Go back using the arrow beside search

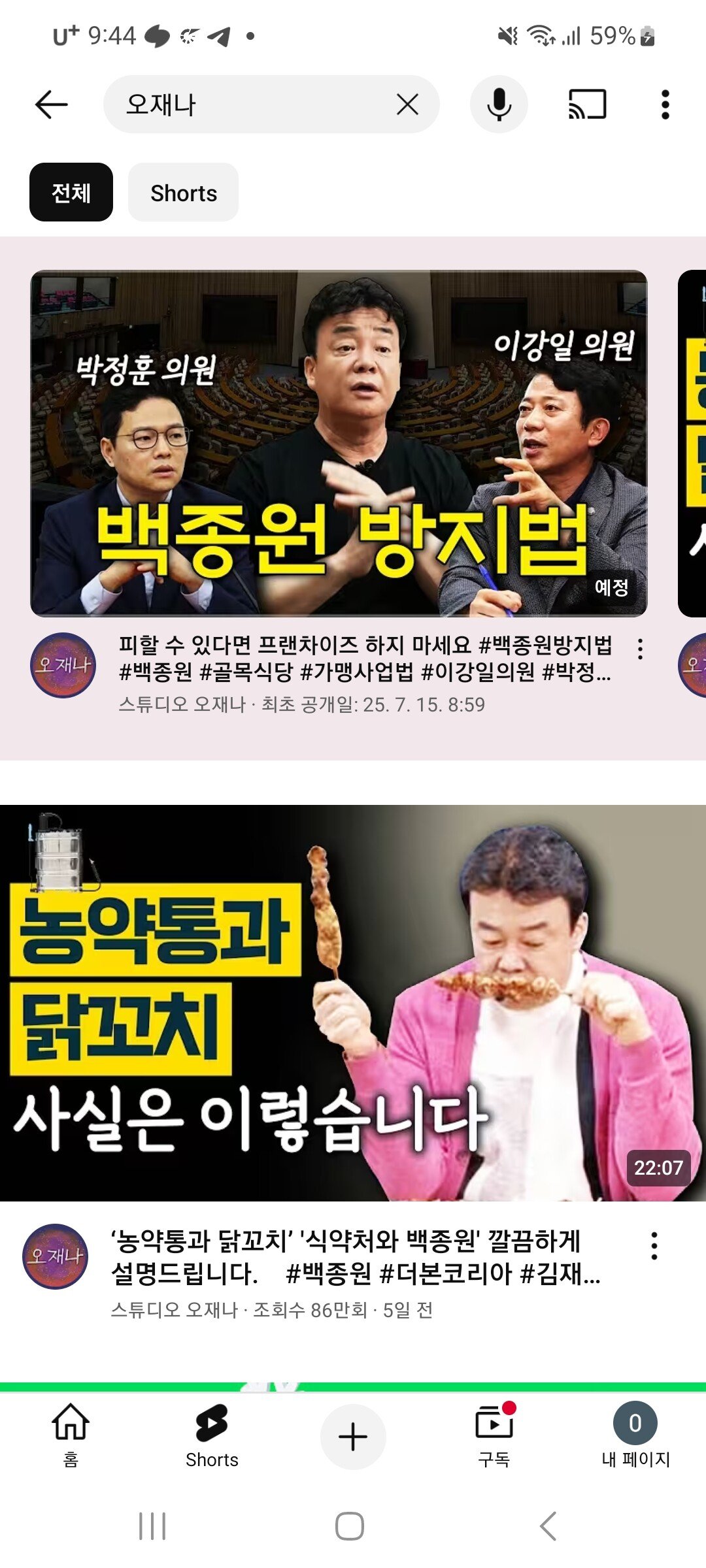coord(51,105)
